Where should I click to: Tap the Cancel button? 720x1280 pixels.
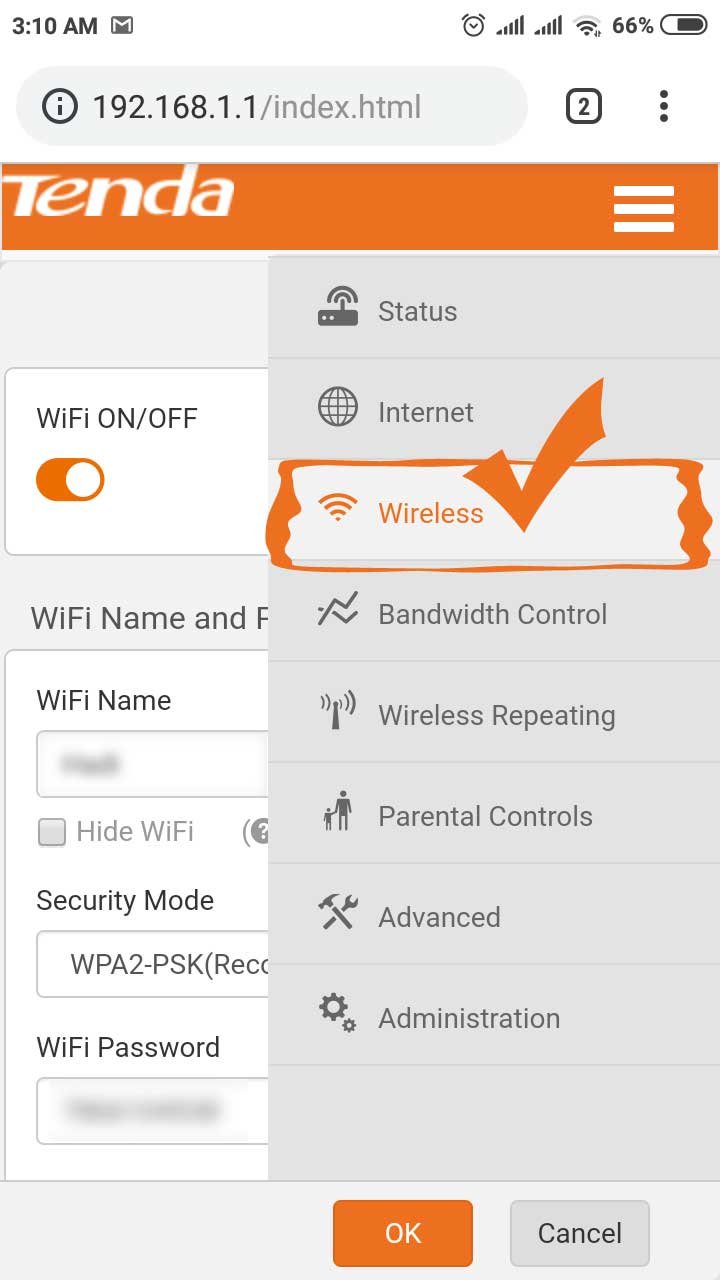point(579,1233)
